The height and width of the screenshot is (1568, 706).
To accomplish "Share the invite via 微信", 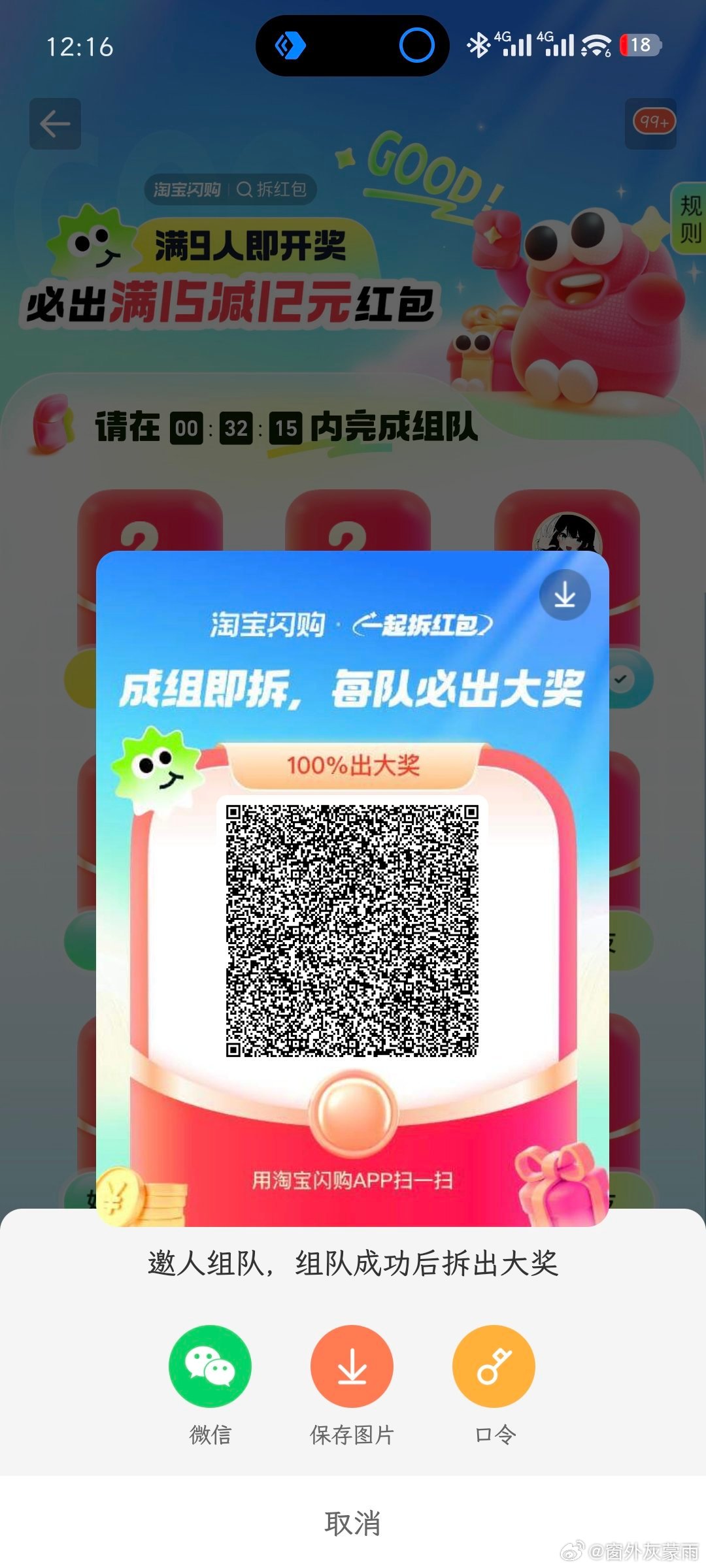I will click(210, 1366).
